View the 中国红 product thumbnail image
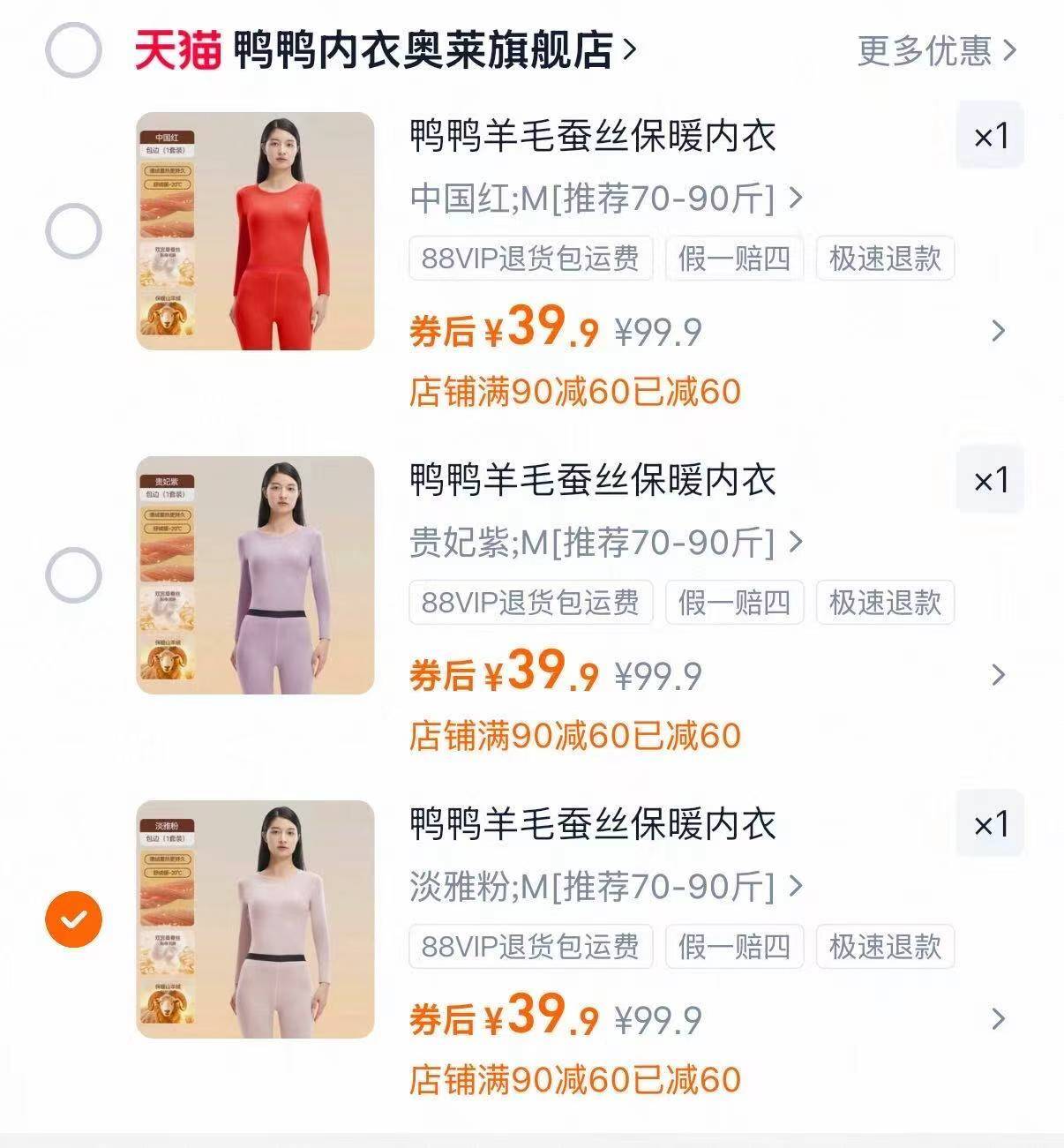The width and height of the screenshot is (1064, 1148). 256,231
